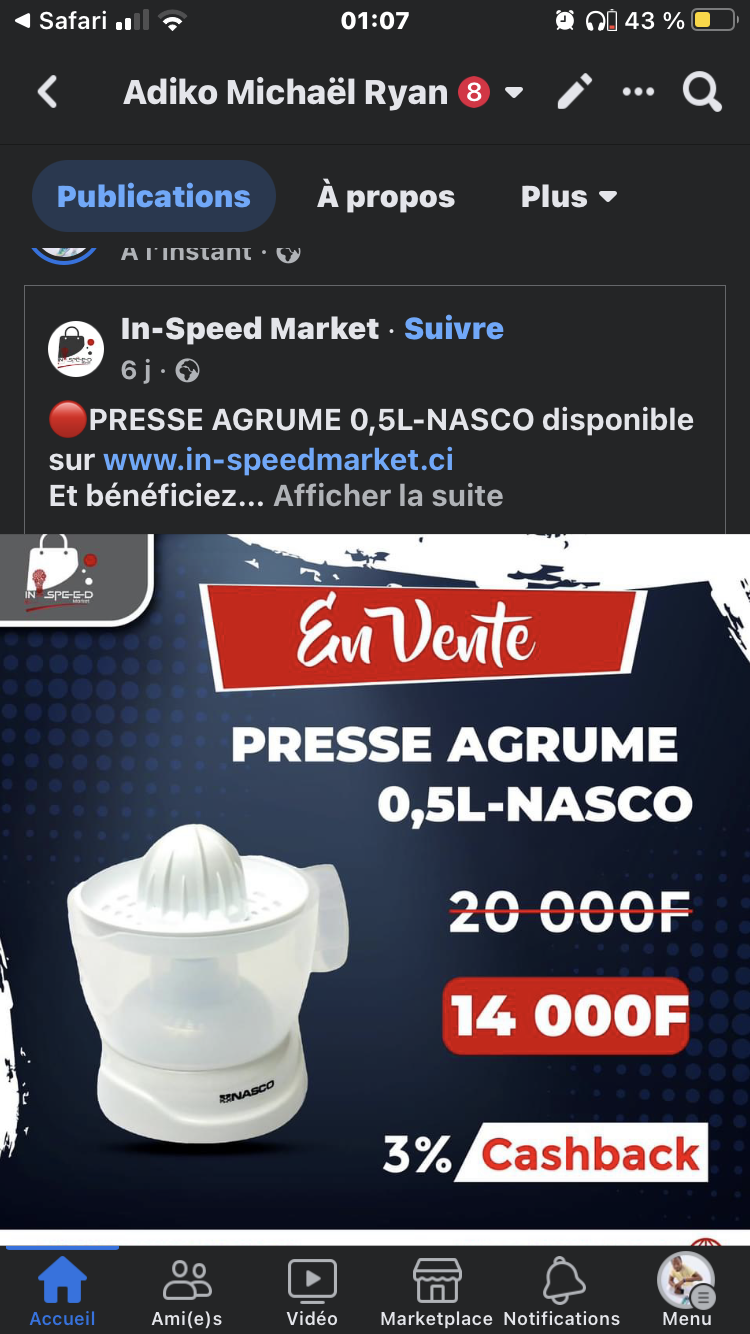The image size is (750, 1334).
Task: Go to the Accueil tab
Action: (62, 1291)
